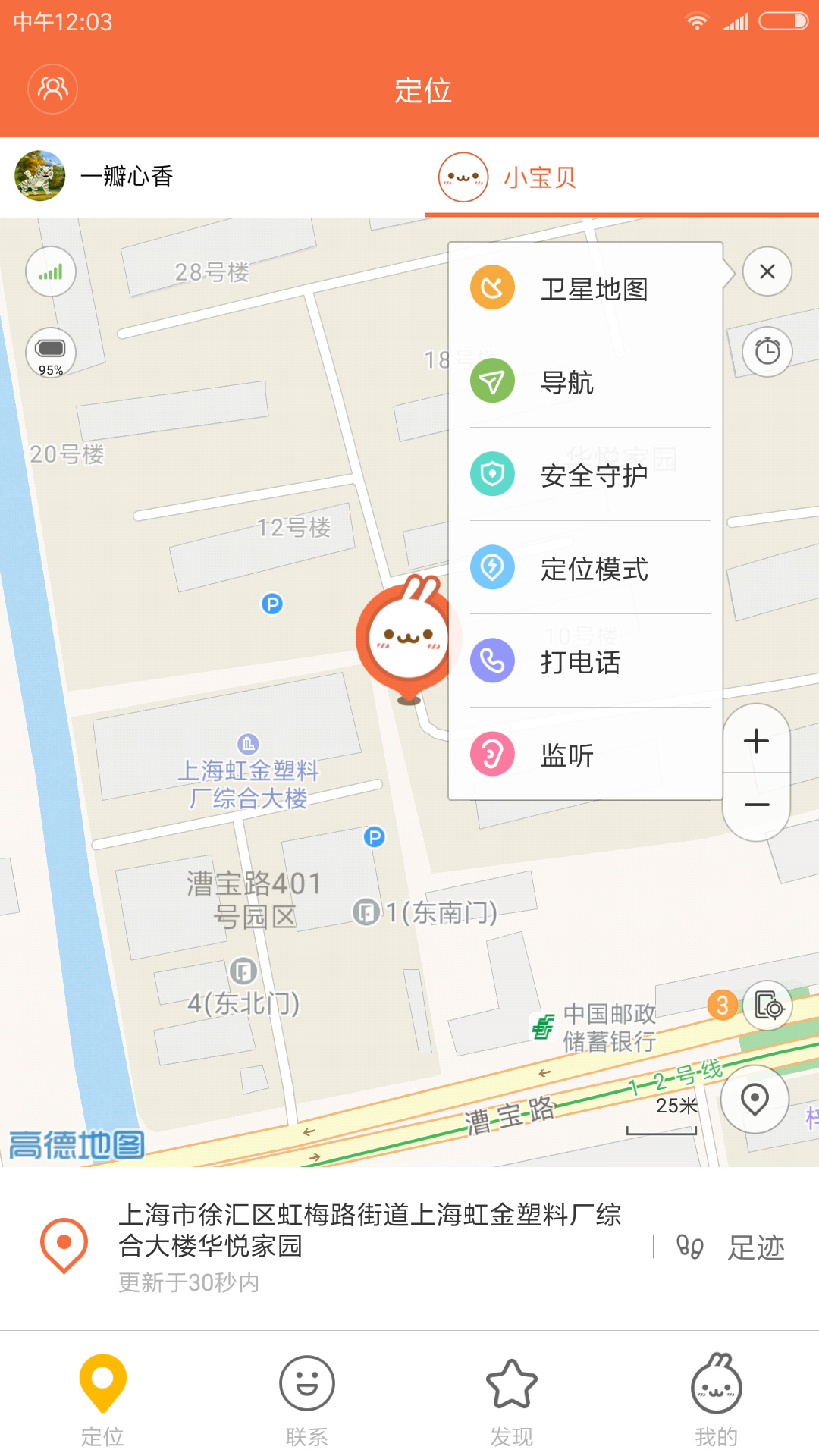Open map layer switcher below the orange 3 badge

pos(768,1005)
